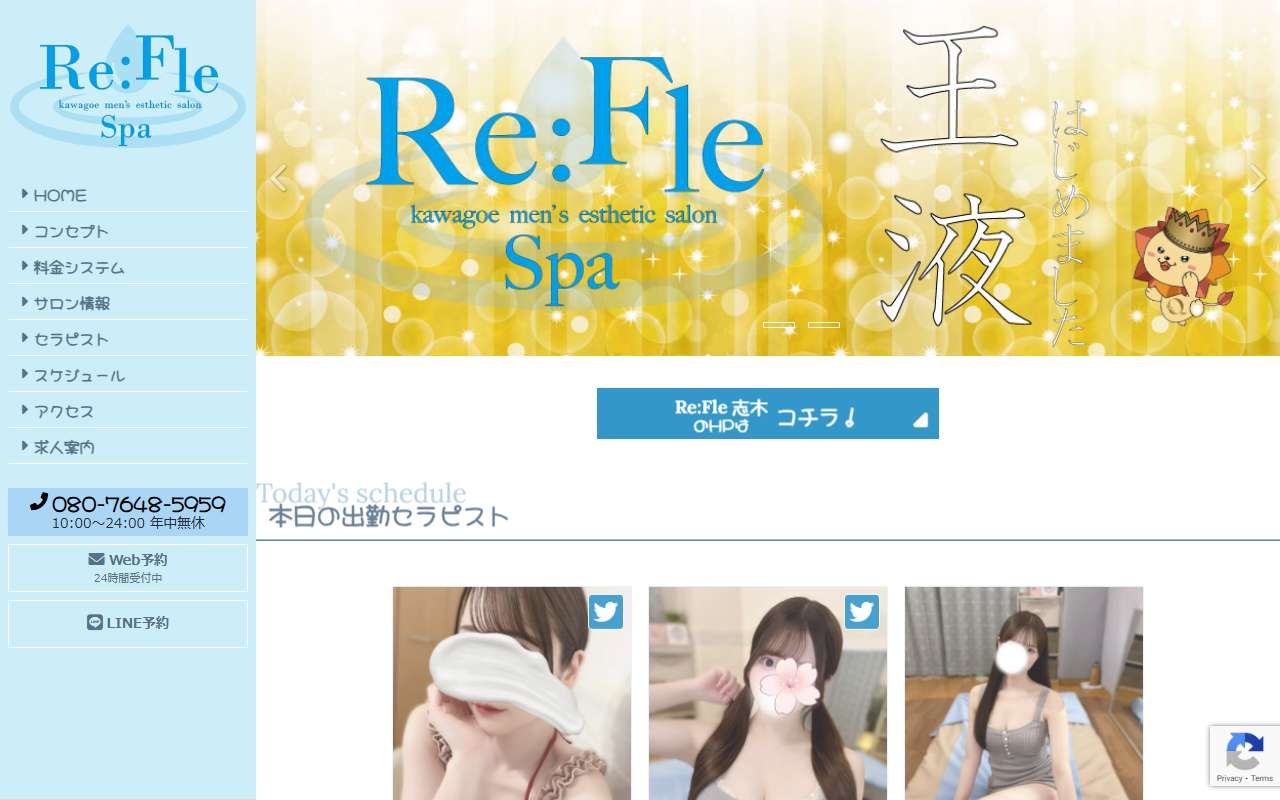This screenshot has height=800, width=1280.
Task: Open the LINE予約 button
Action: (x=128, y=623)
